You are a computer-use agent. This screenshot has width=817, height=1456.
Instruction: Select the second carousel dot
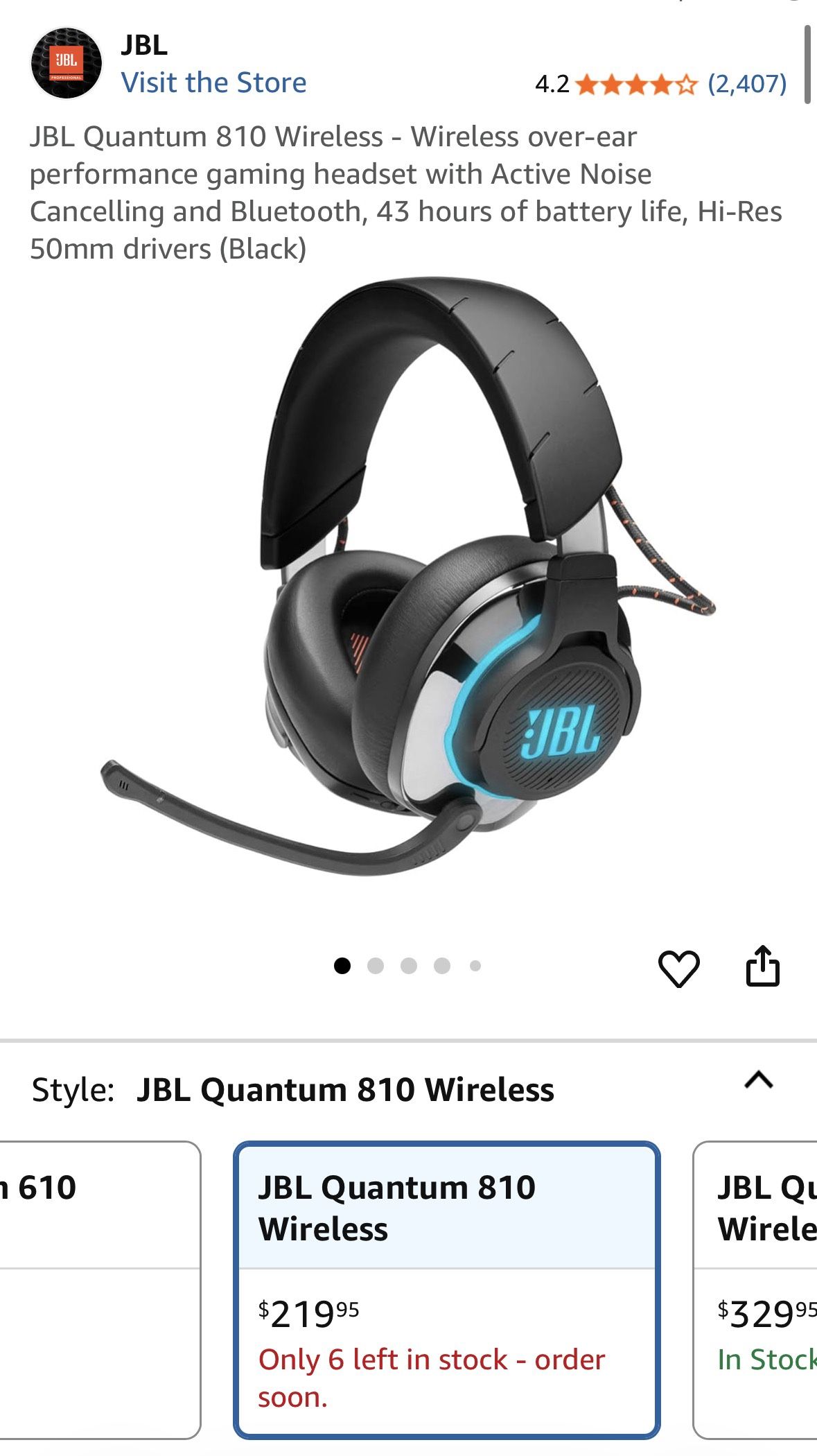coord(375,964)
